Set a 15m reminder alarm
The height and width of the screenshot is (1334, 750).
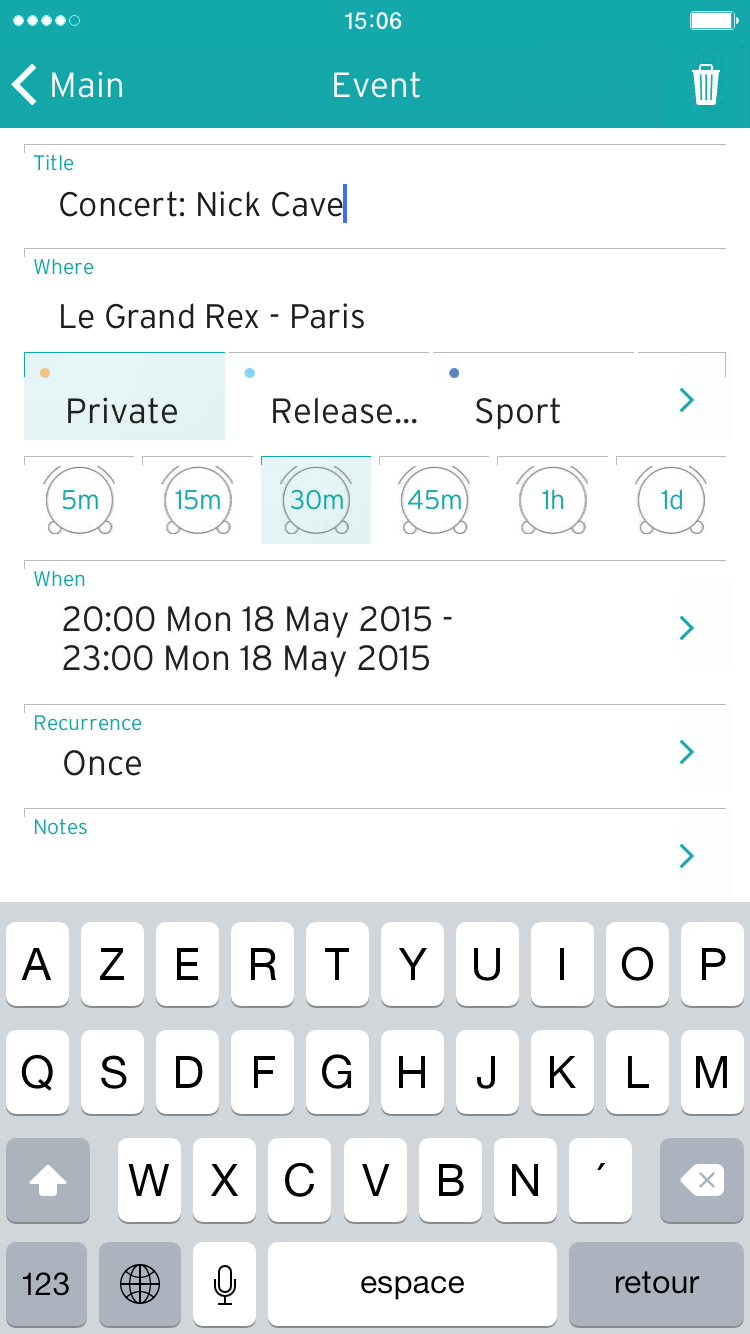(x=197, y=500)
